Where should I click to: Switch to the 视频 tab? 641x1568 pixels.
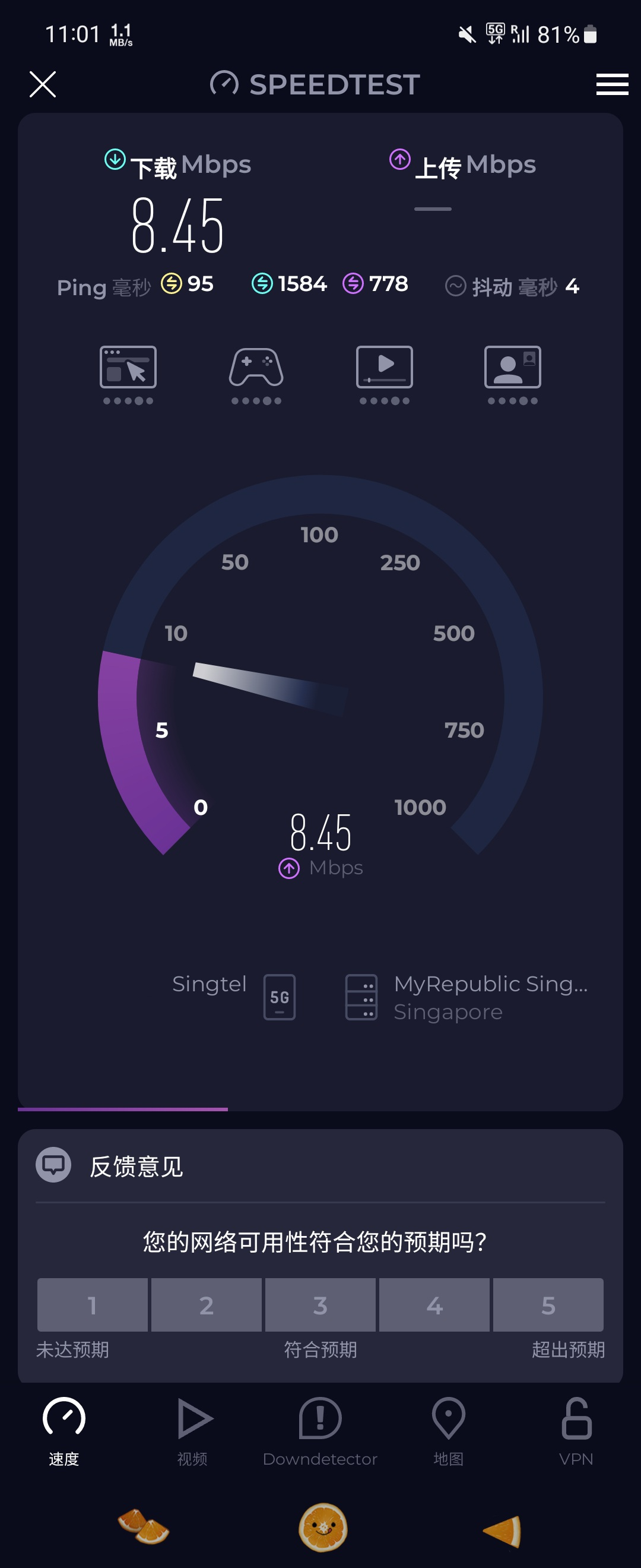tap(193, 1430)
